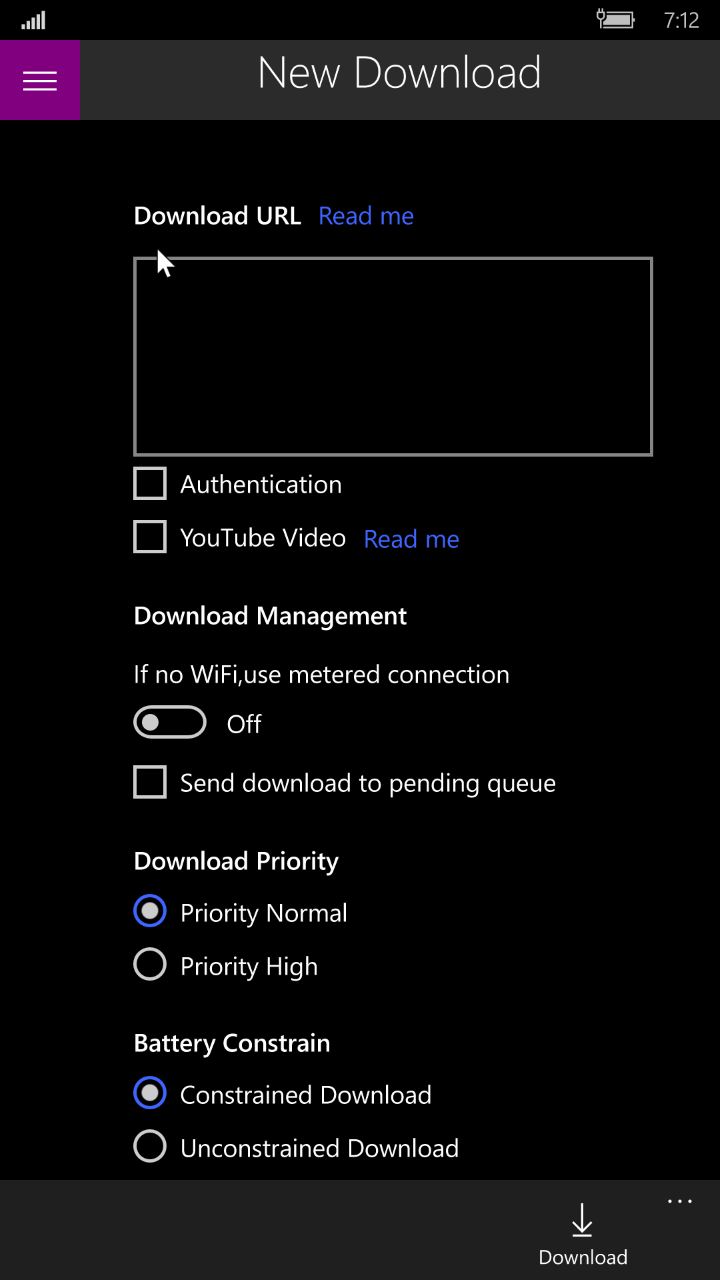Enable the YouTube Video checkbox

(x=150, y=537)
